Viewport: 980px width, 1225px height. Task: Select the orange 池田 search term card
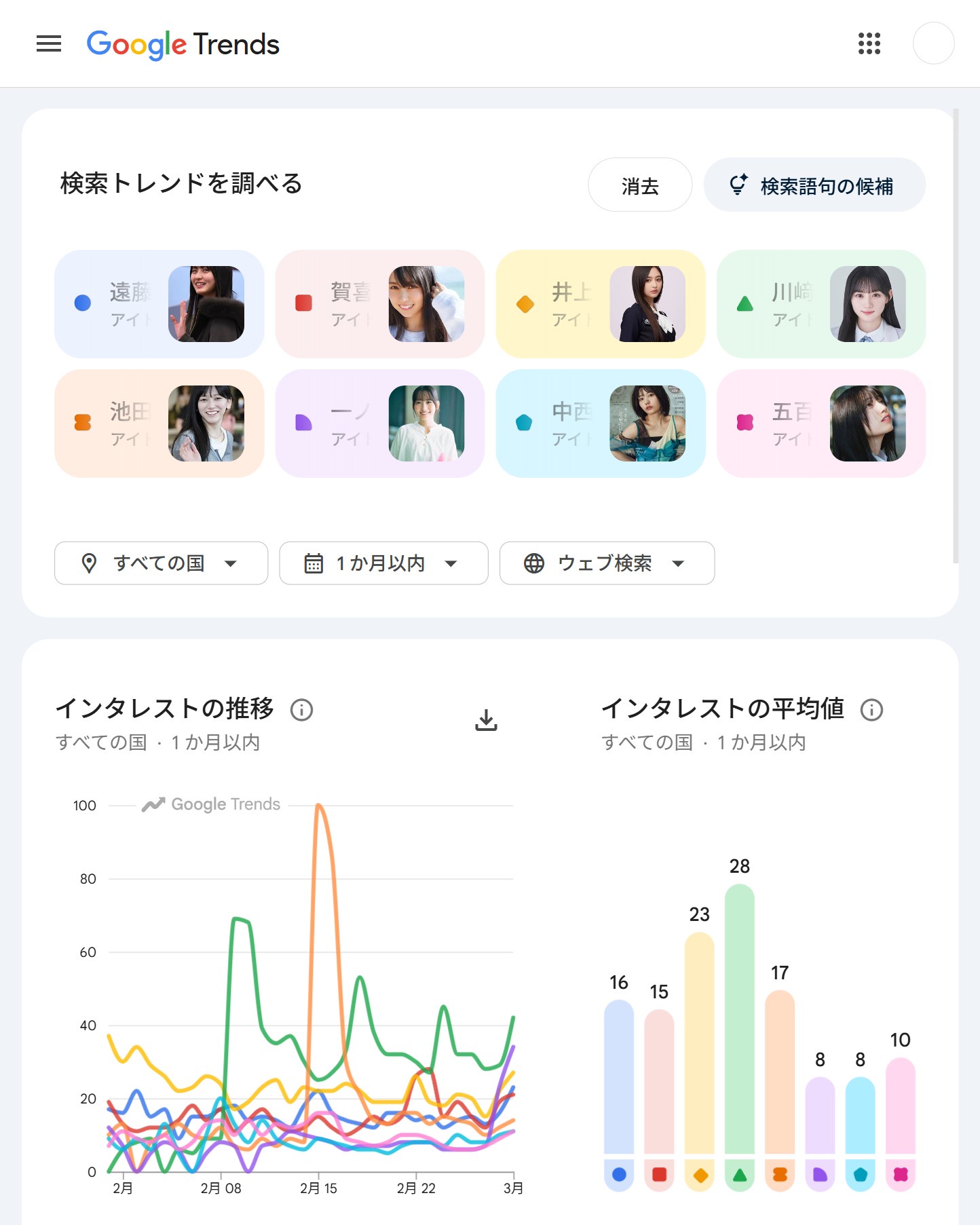click(159, 423)
